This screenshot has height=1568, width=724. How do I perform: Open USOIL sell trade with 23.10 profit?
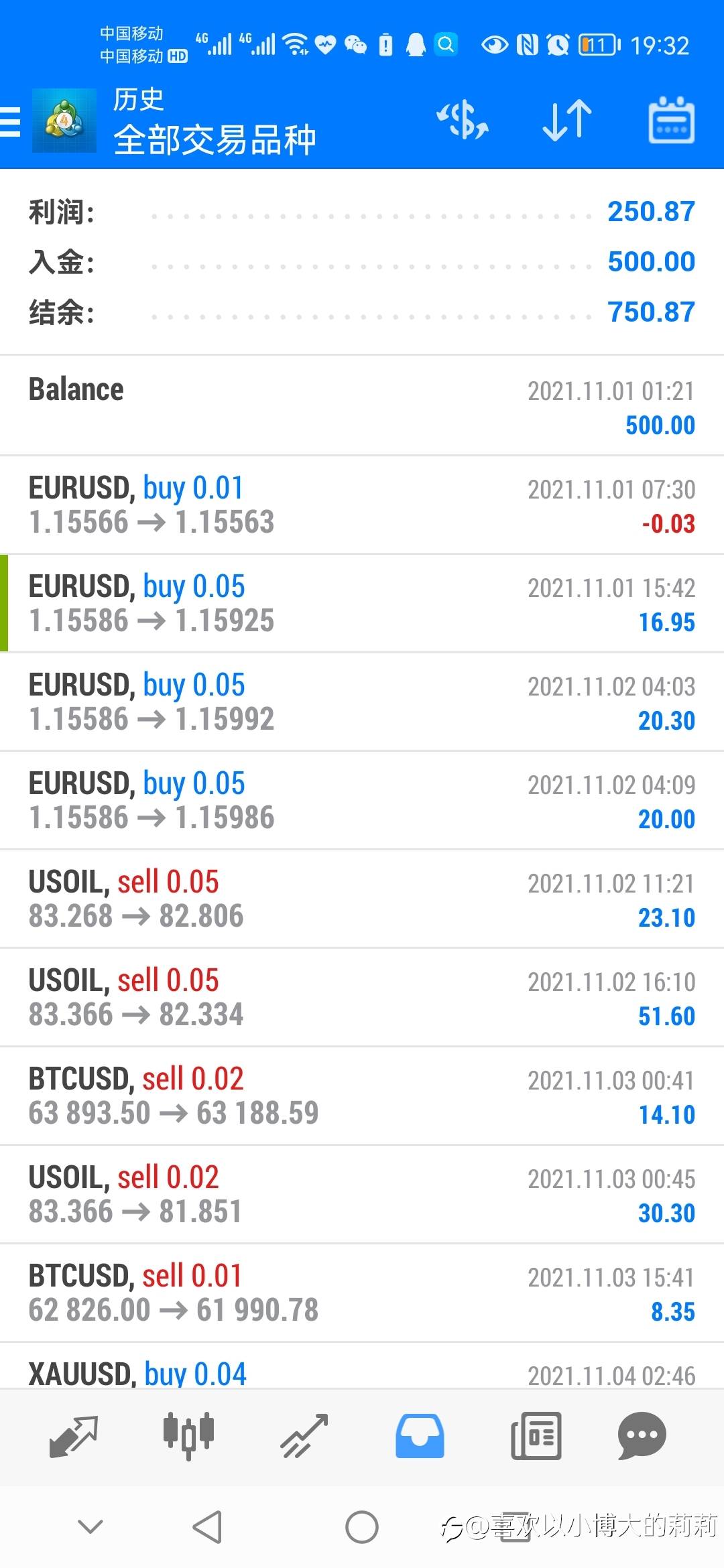(x=362, y=899)
